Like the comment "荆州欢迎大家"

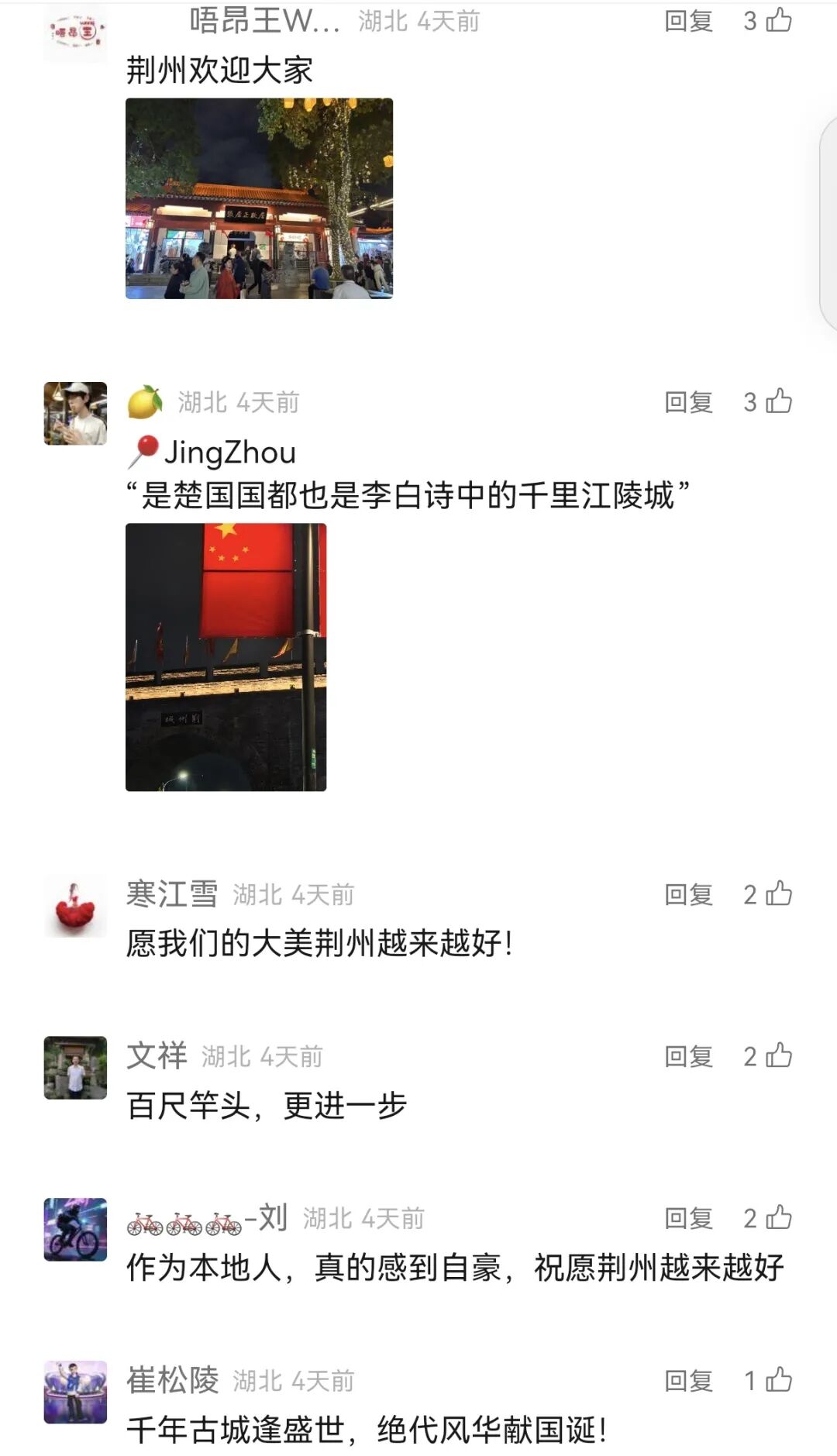click(x=778, y=20)
